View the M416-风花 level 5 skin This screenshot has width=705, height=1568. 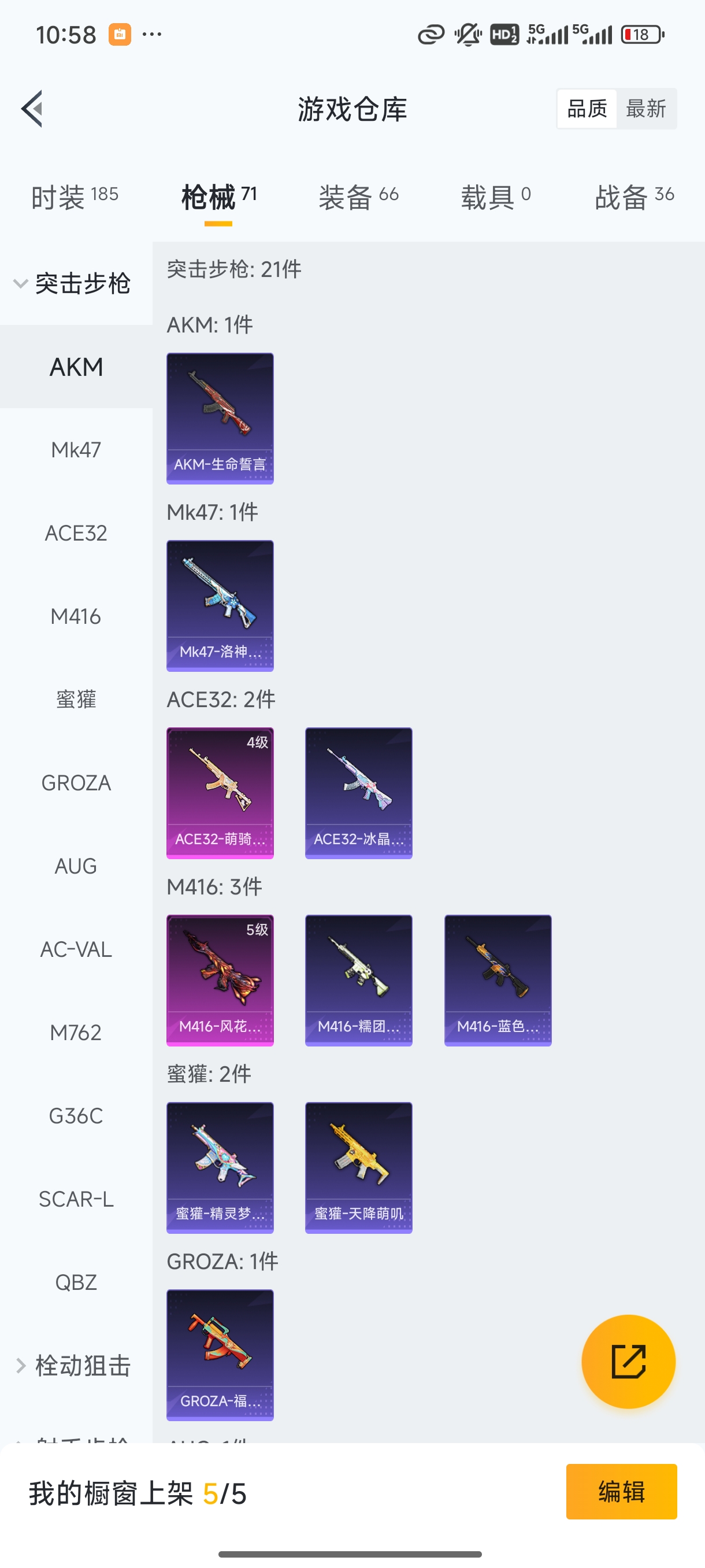click(x=220, y=980)
